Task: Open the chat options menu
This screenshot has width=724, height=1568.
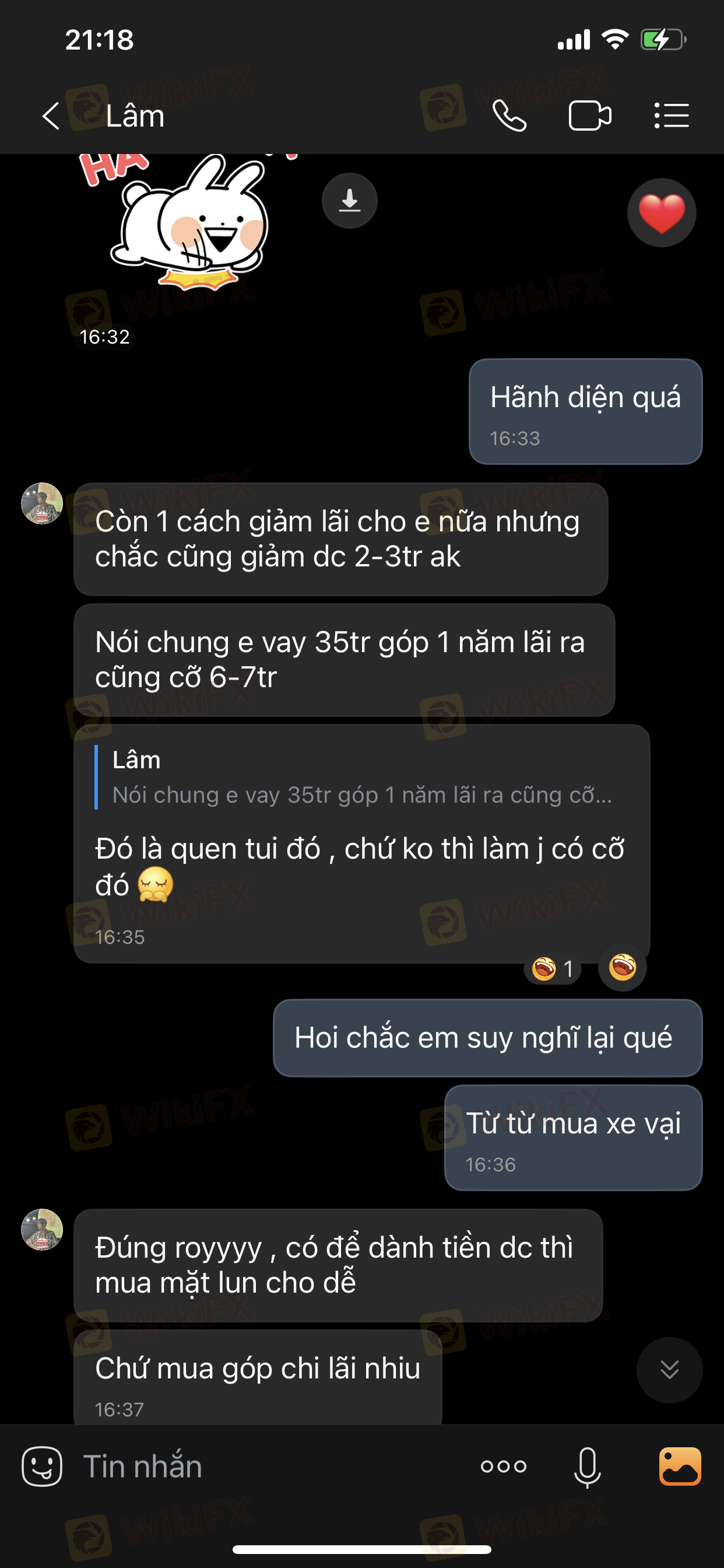Action: coord(671,116)
